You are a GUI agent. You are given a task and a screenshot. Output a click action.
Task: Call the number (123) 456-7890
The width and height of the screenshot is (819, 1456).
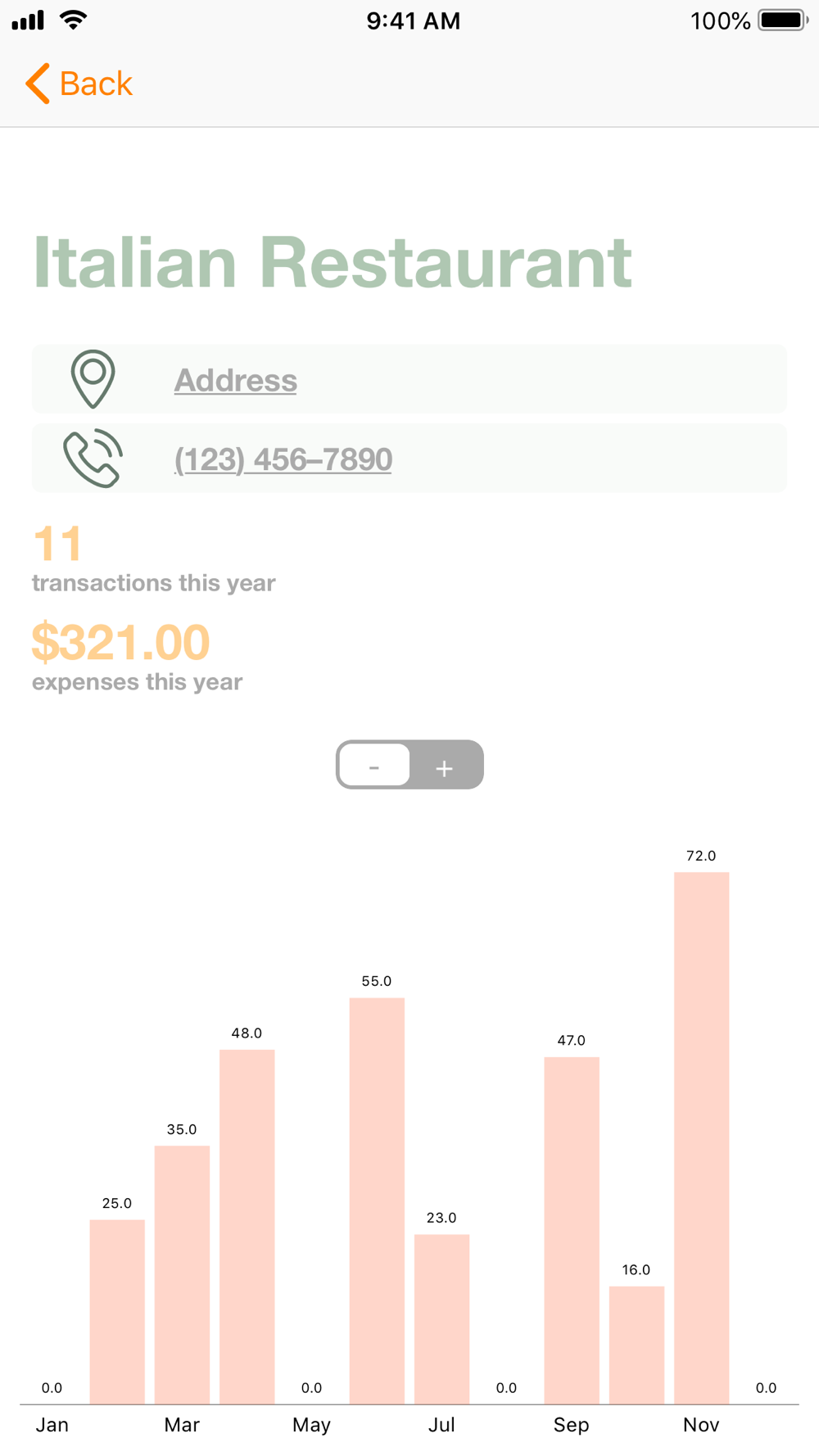[283, 459]
